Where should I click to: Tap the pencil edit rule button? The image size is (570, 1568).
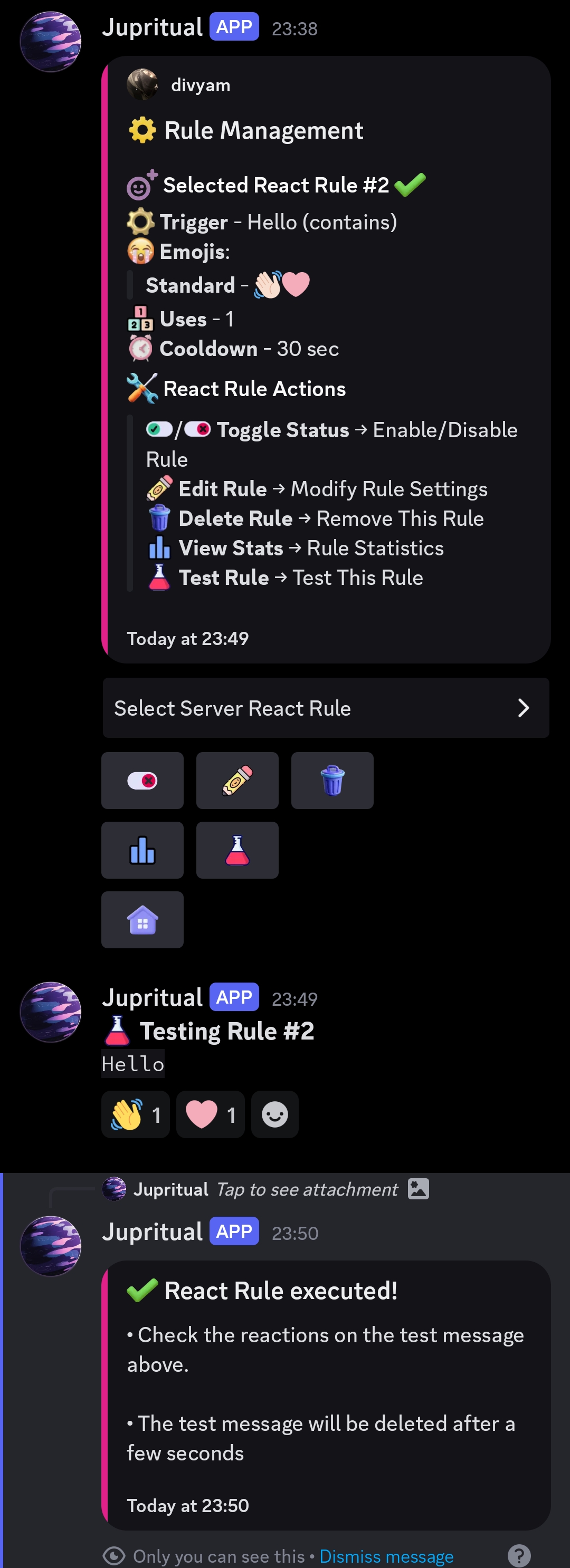click(x=237, y=781)
